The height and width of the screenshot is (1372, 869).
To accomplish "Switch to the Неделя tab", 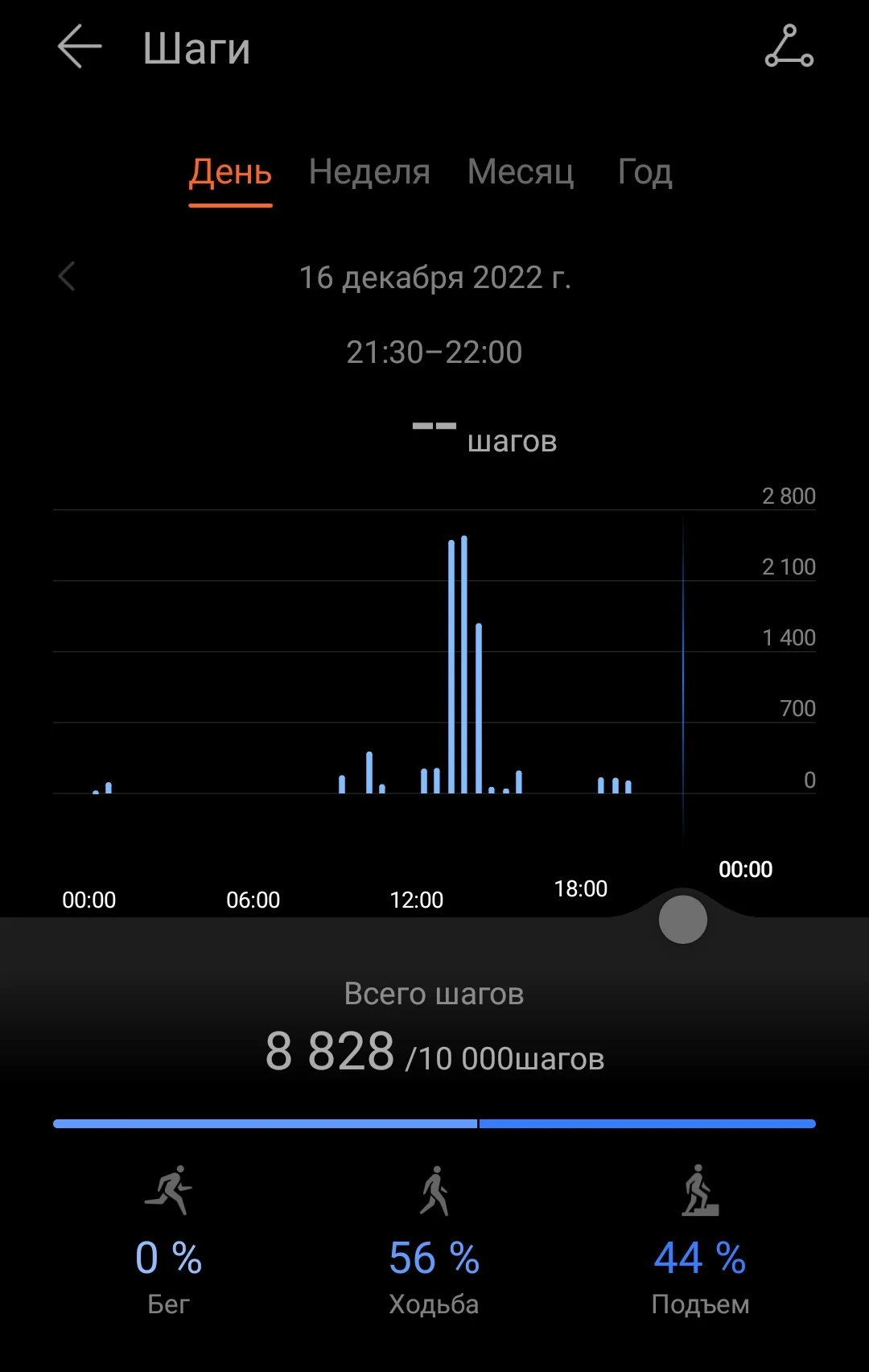I will [x=369, y=172].
